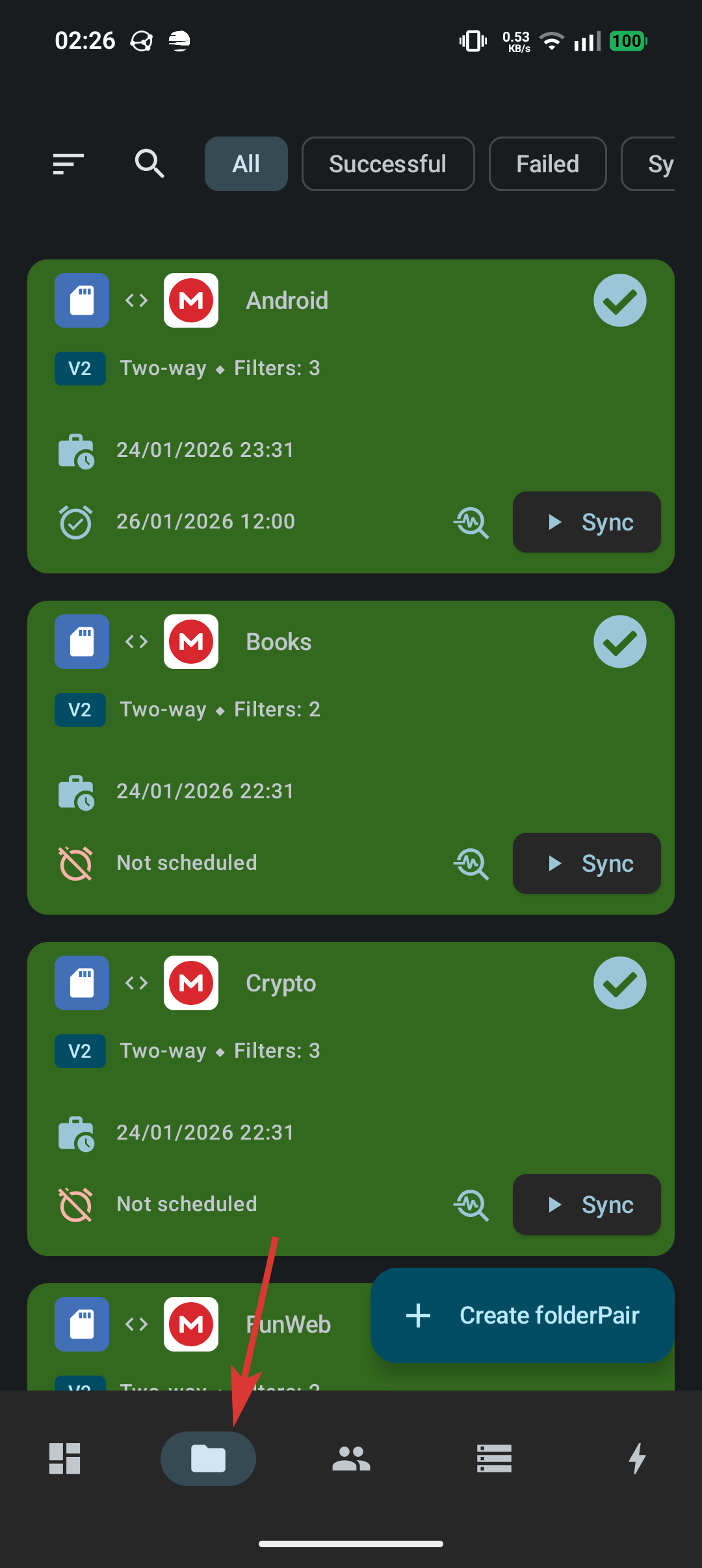Tap Create folderPair button

click(x=522, y=1315)
